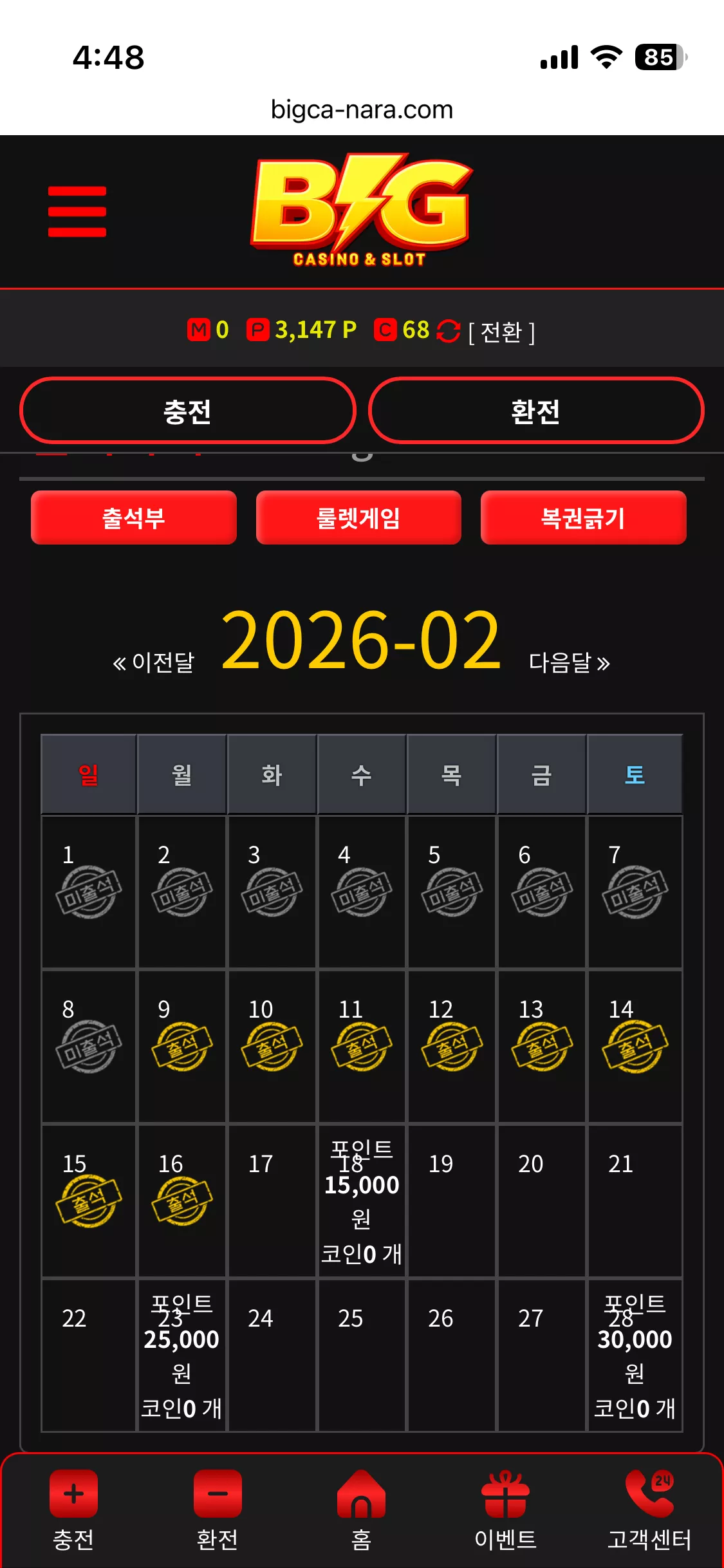Tap the BIG Casino logo
Viewport: 724px width, 1568px height.
(x=362, y=210)
